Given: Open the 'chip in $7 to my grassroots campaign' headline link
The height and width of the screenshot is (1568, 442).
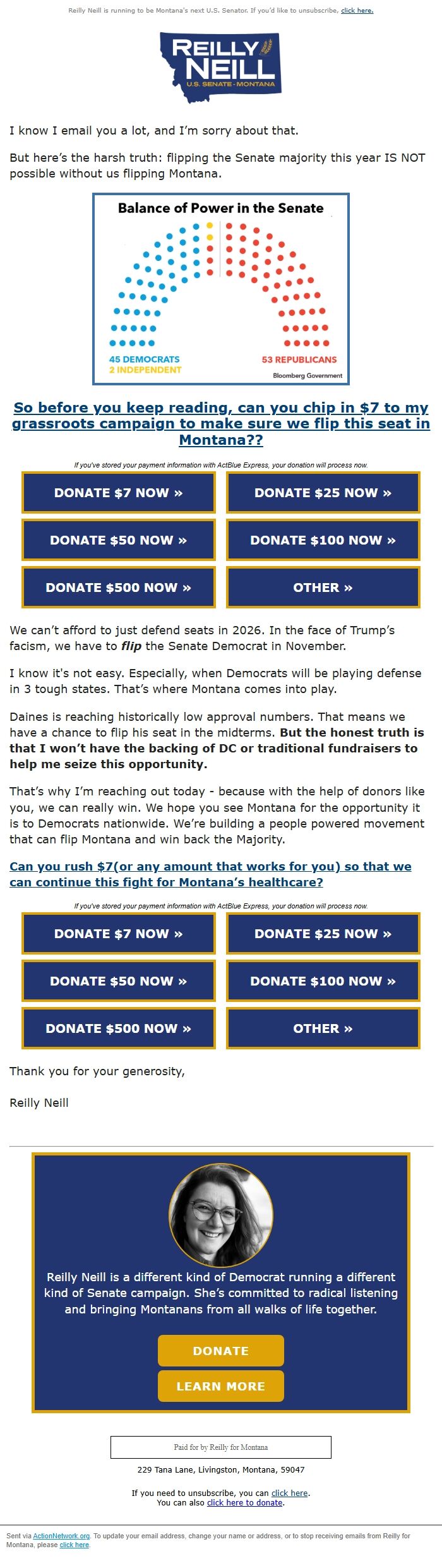Looking at the screenshot, I should coord(220,423).
